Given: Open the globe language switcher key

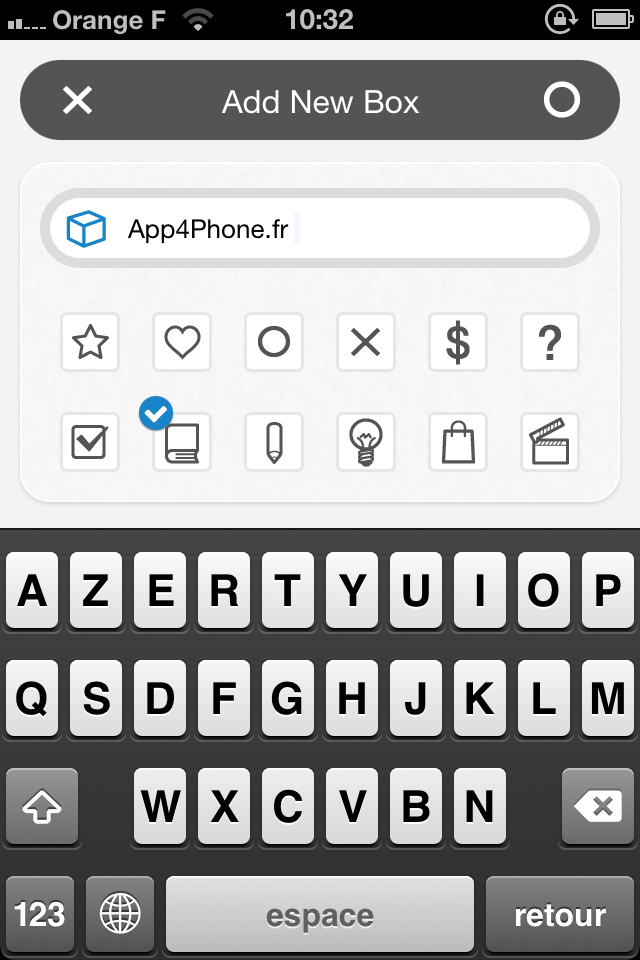Looking at the screenshot, I should coord(120,914).
